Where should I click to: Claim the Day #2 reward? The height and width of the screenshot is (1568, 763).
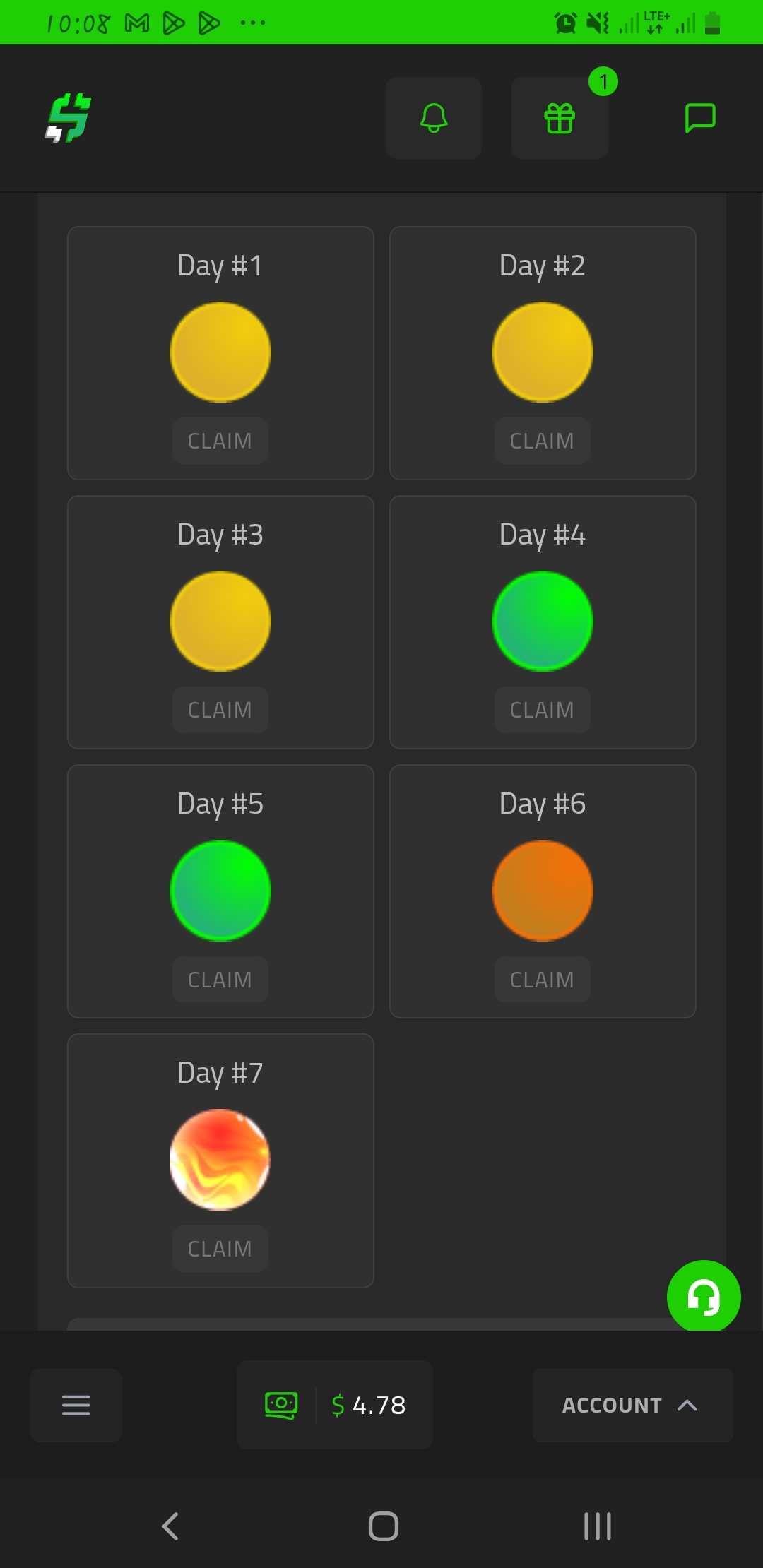click(542, 441)
